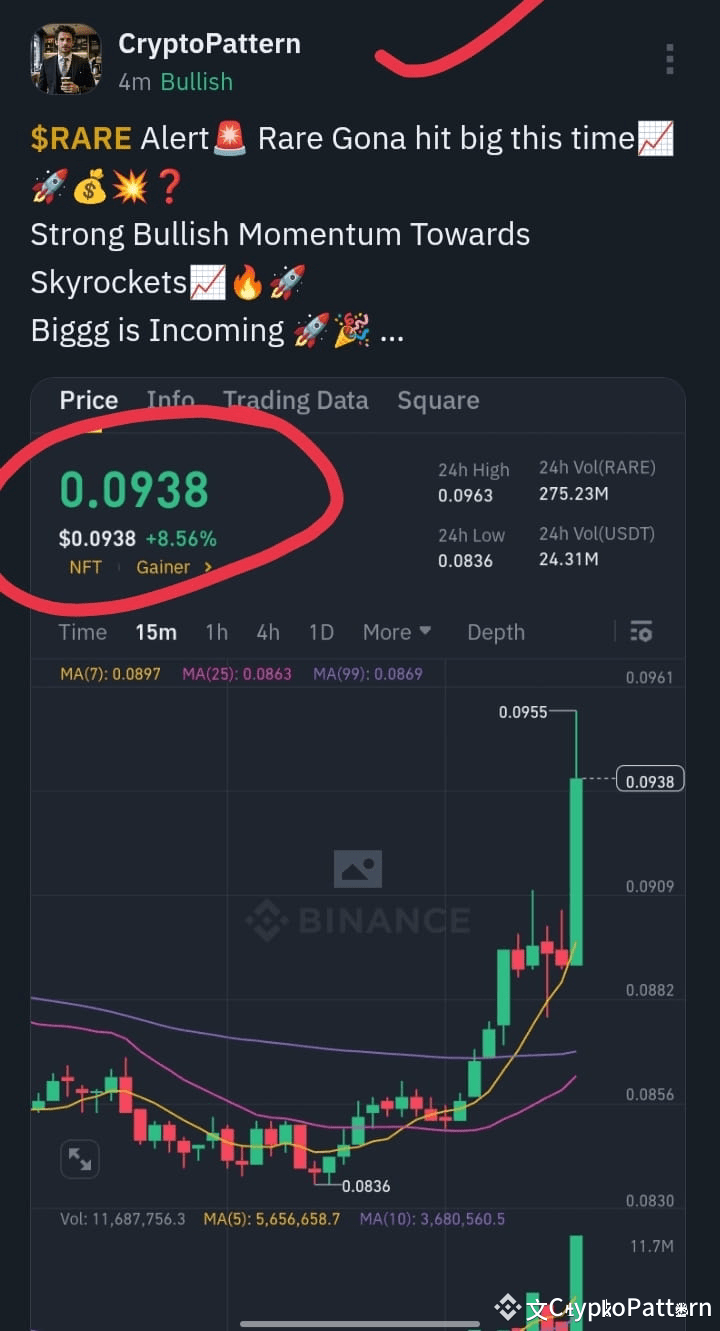Select the 15m candlestick interval
The image size is (720, 1331).
click(x=156, y=631)
